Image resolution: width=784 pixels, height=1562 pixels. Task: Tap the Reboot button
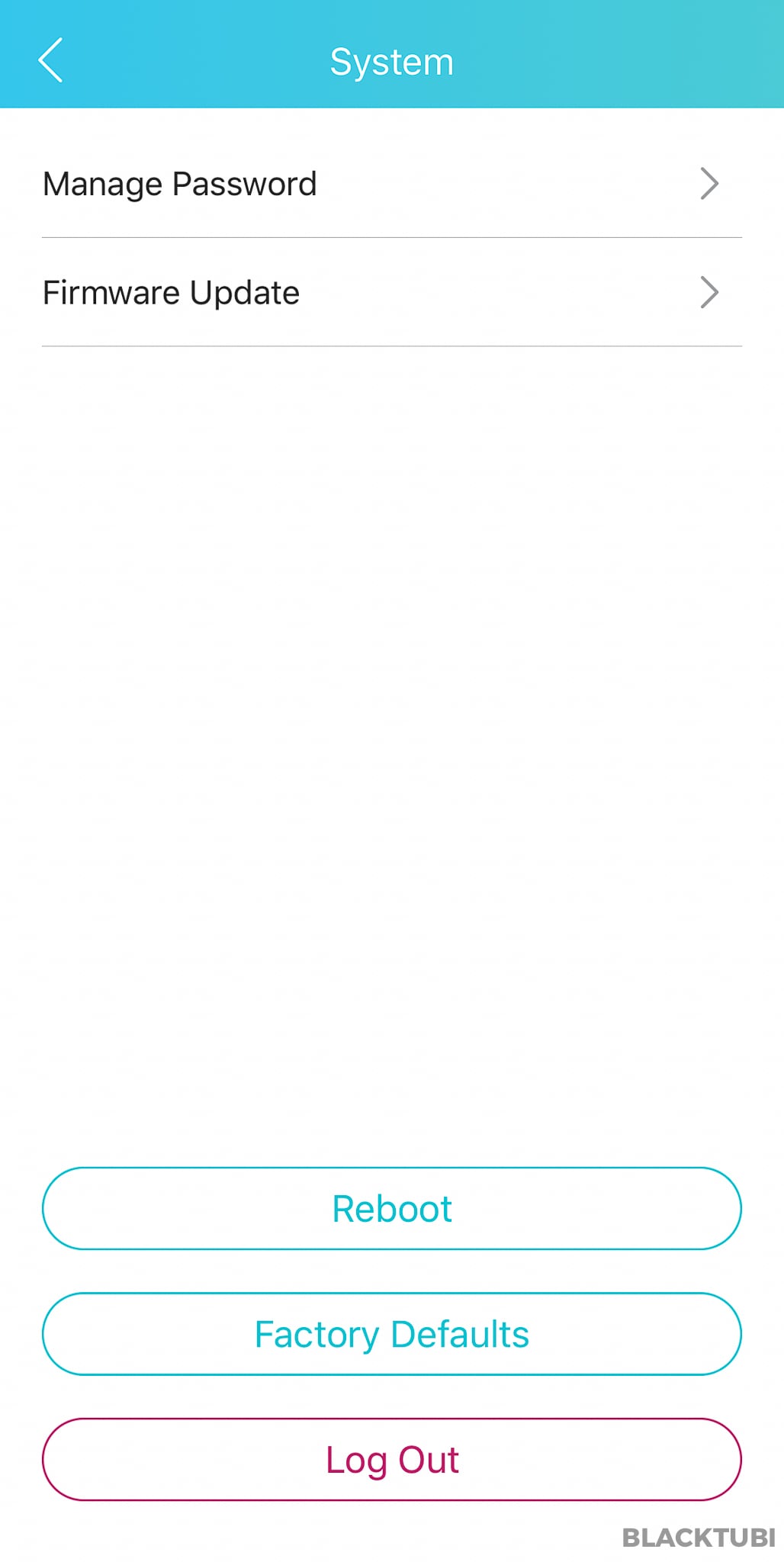[392, 1208]
